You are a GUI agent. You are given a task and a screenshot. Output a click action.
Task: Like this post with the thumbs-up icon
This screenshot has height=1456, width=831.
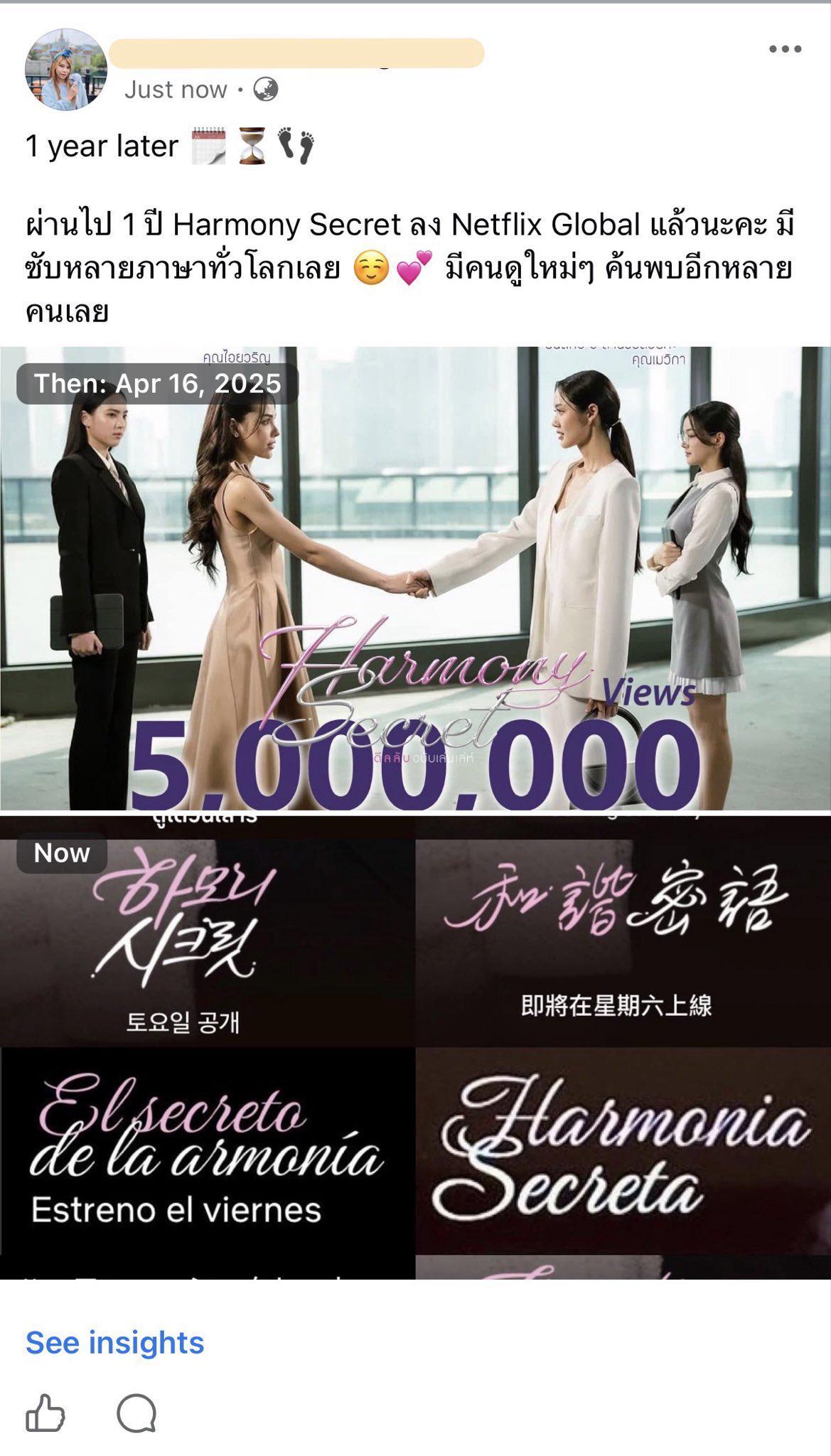[45, 1413]
